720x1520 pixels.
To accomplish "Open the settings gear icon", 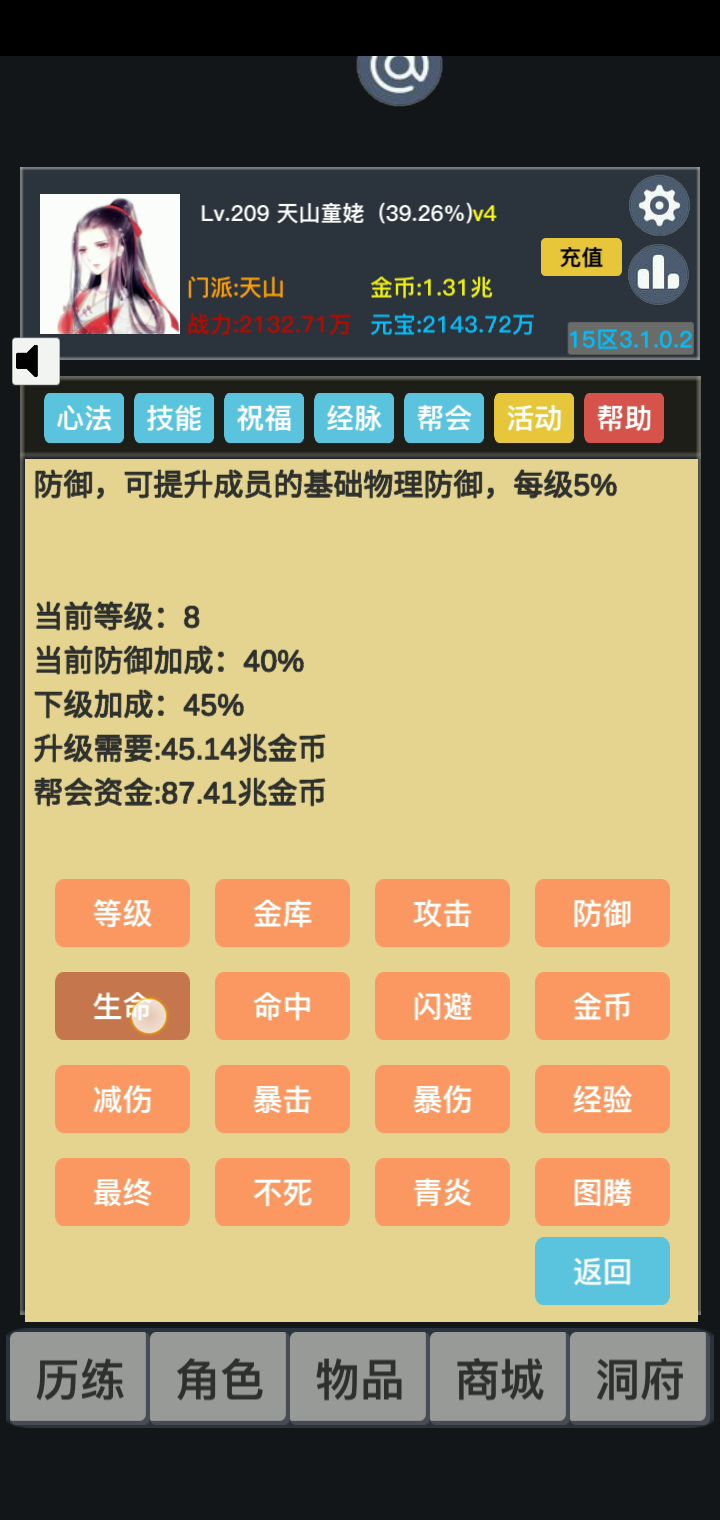I will 658,206.
